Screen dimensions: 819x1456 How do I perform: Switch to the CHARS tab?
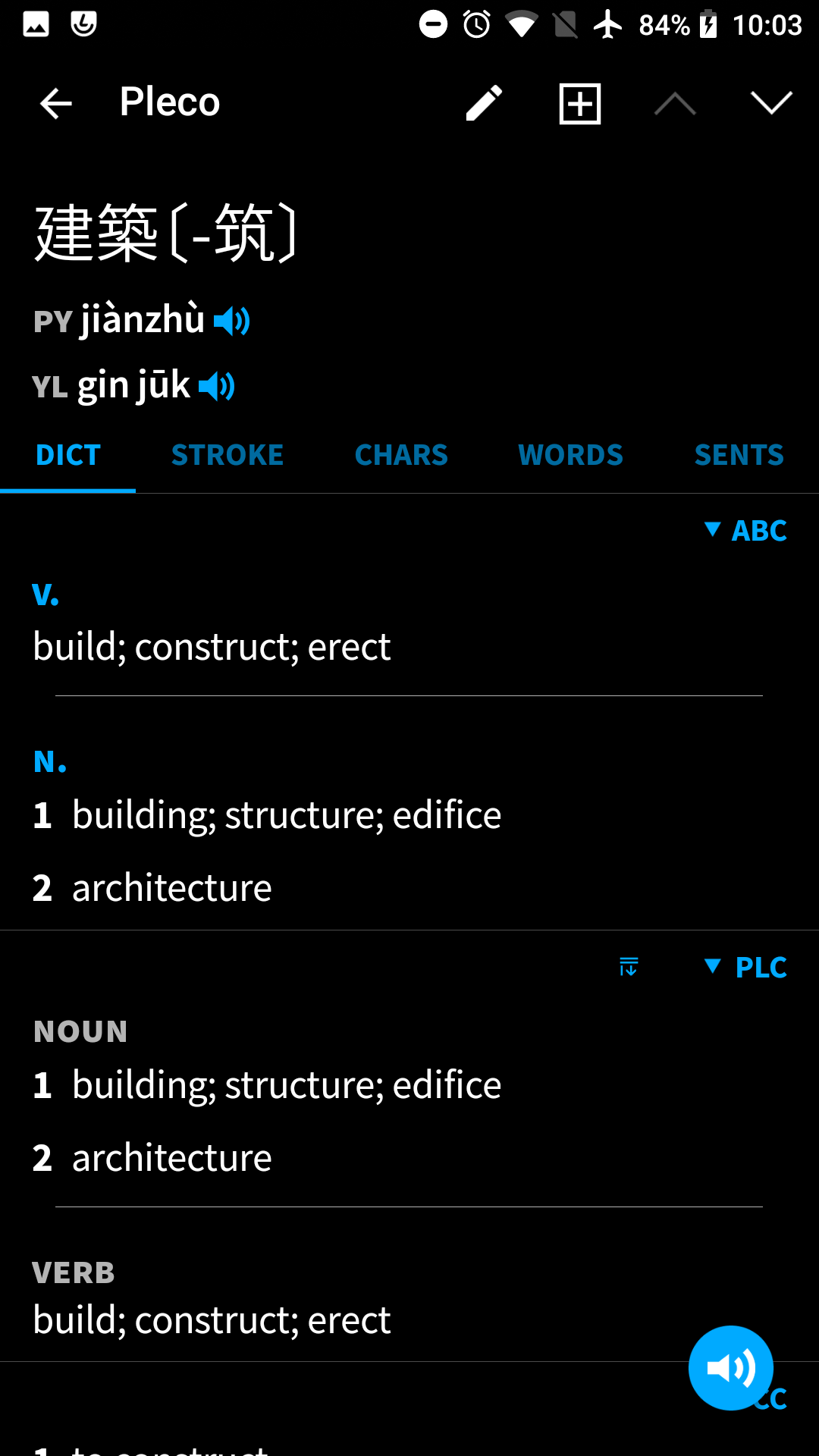coord(401,455)
